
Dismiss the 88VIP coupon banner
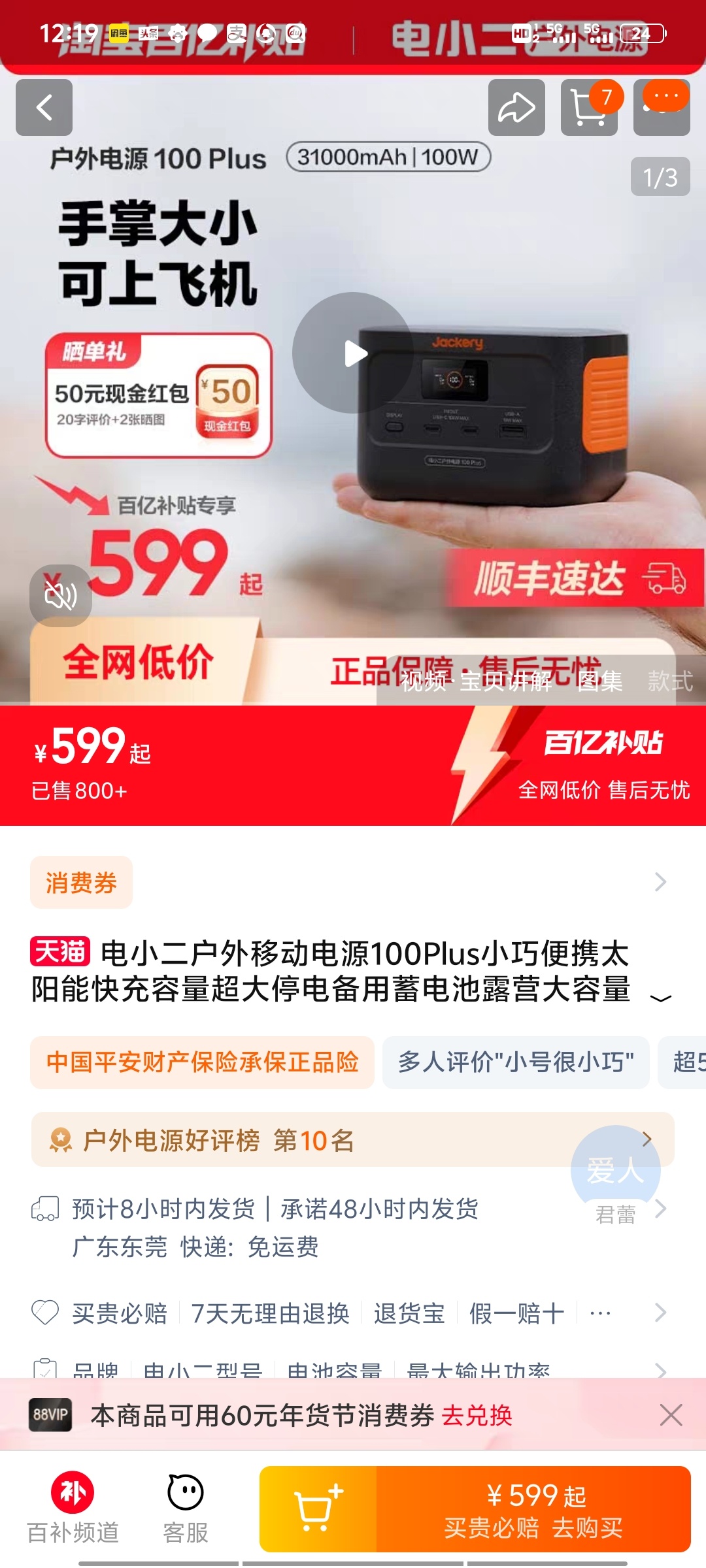671,1415
